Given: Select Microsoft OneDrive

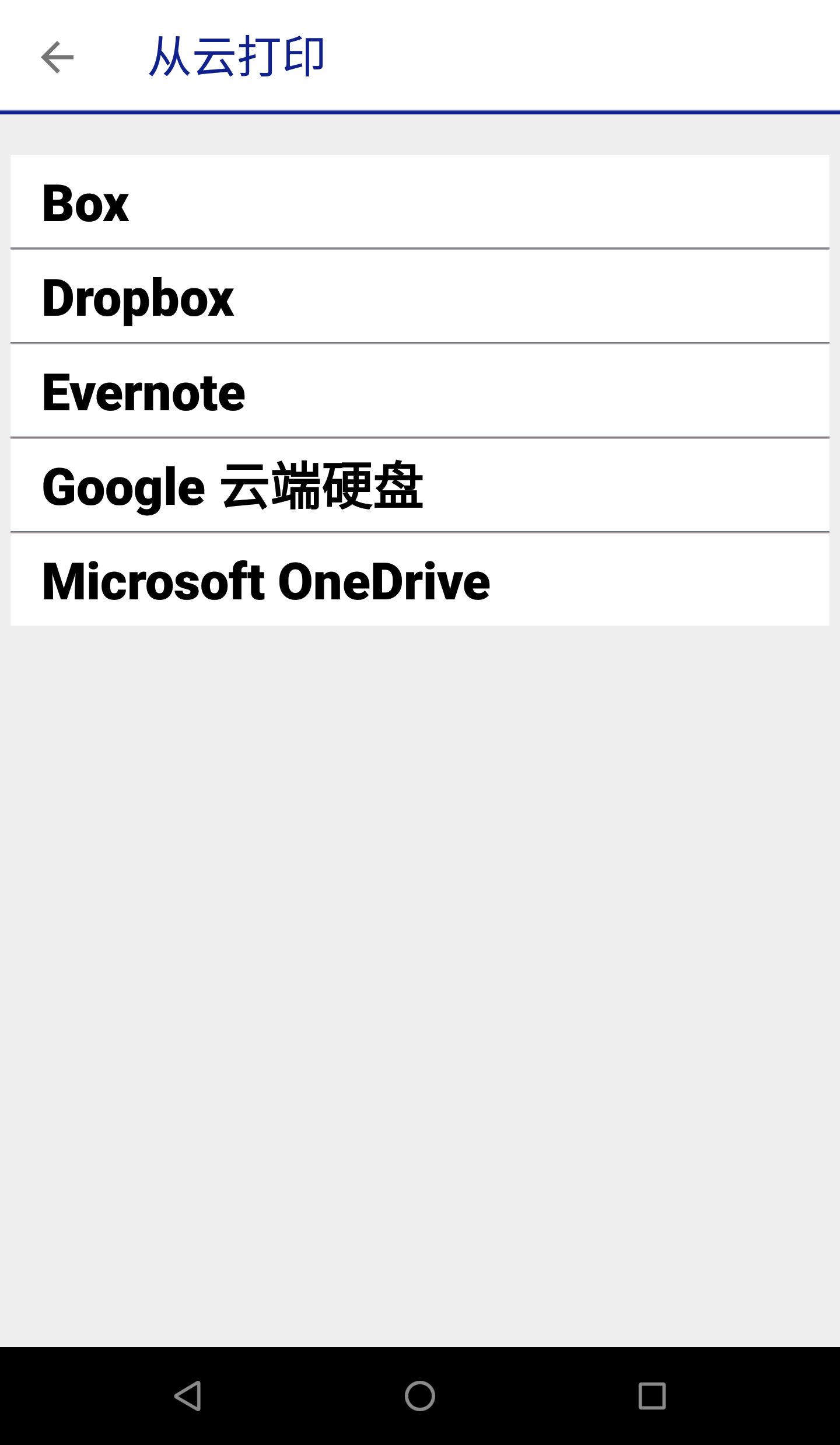Looking at the screenshot, I should (420, 580).
